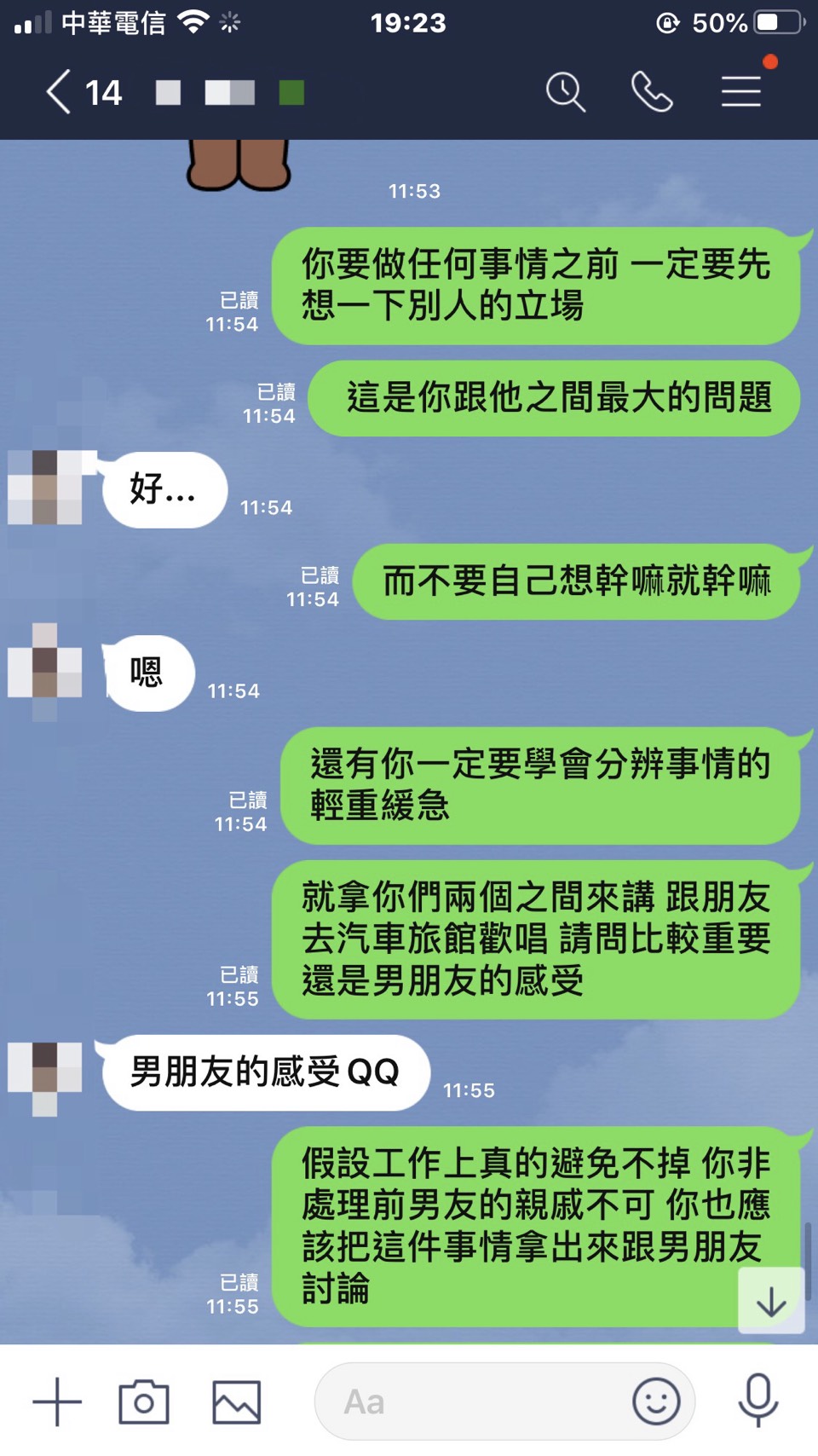The image size is (818, 1456).
Task: Go back to the chat list
Action: pos(60,92)
